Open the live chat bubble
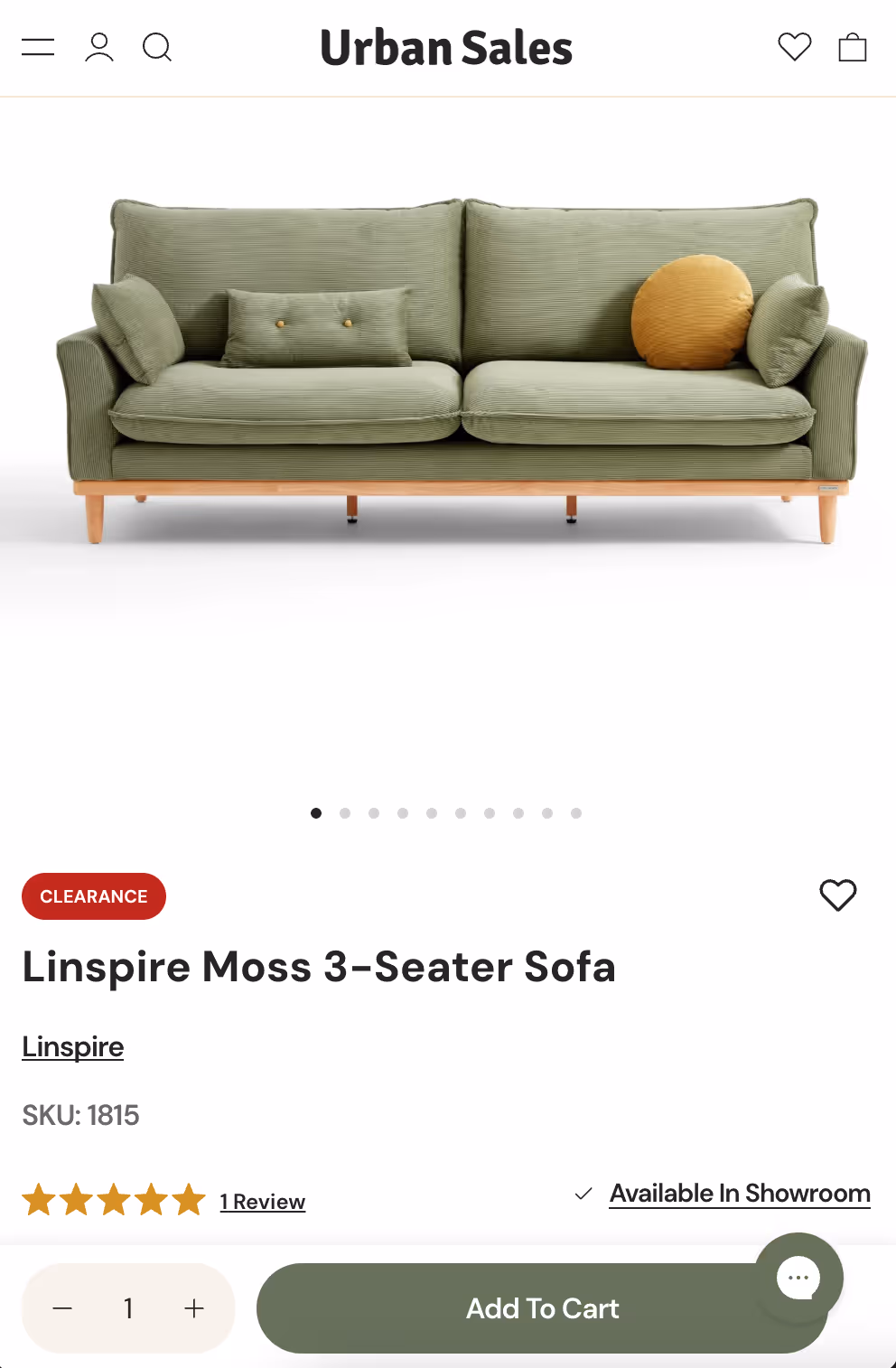 pos(798,1278)
